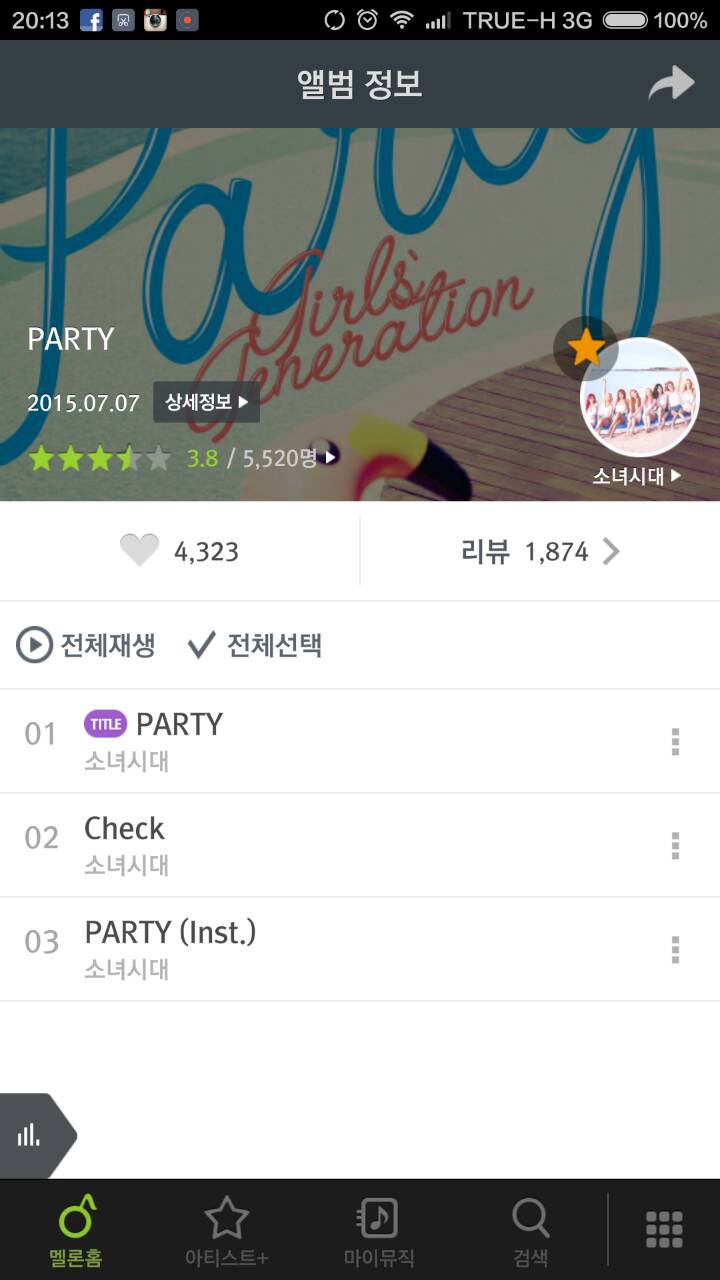Switch to 마이뮤직 tab
This screenshot has width=720, height=1280.
pyautogui.click(x=378, y=1230)
